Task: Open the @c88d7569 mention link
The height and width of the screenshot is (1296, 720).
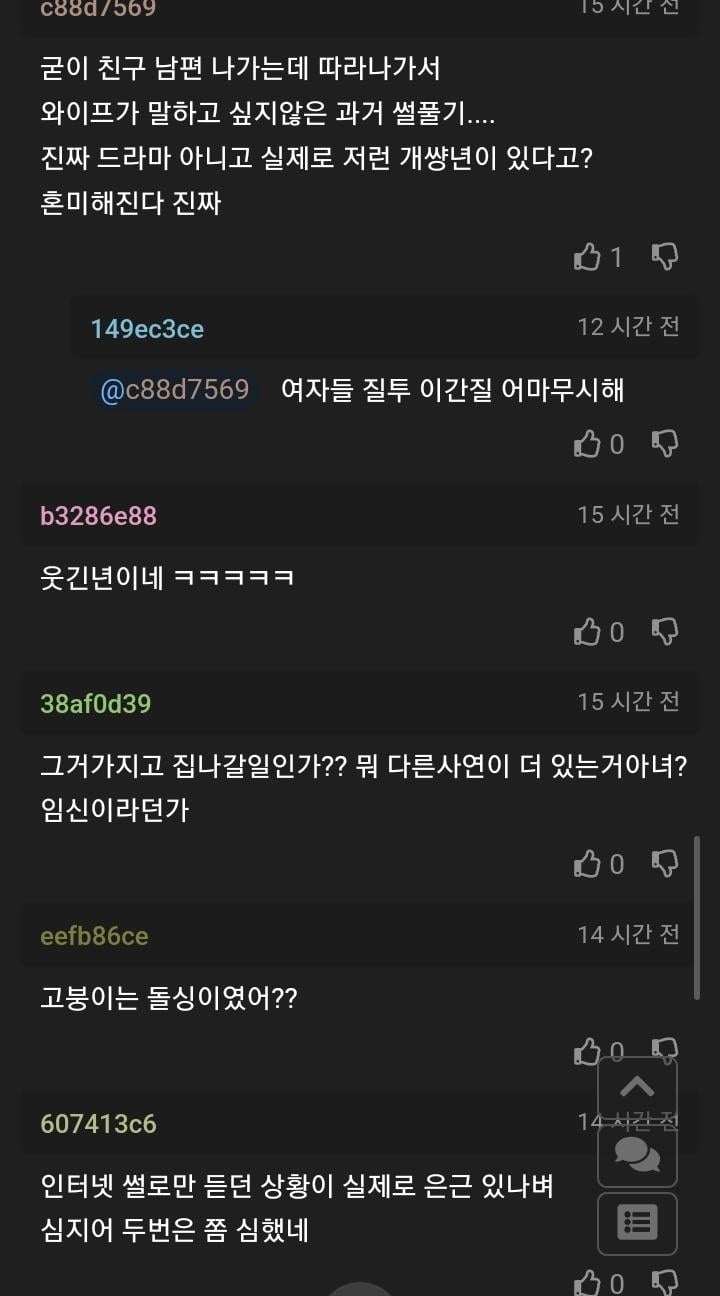Action: point(175,389)
